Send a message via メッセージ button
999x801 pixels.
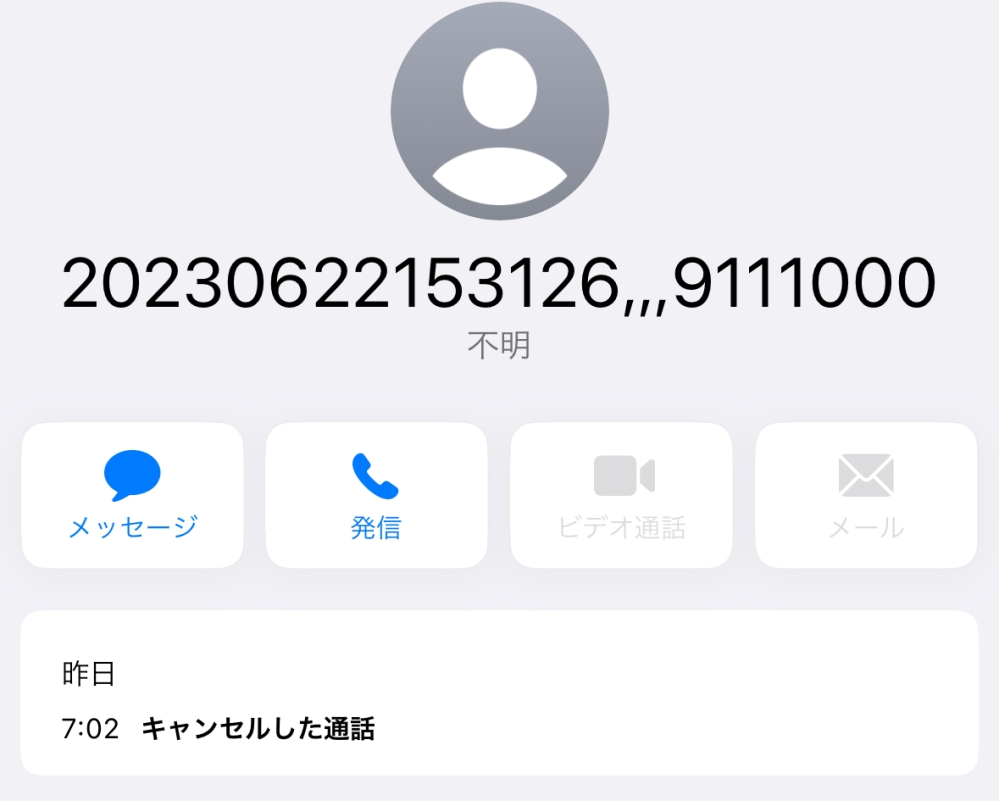click(132, 495)
